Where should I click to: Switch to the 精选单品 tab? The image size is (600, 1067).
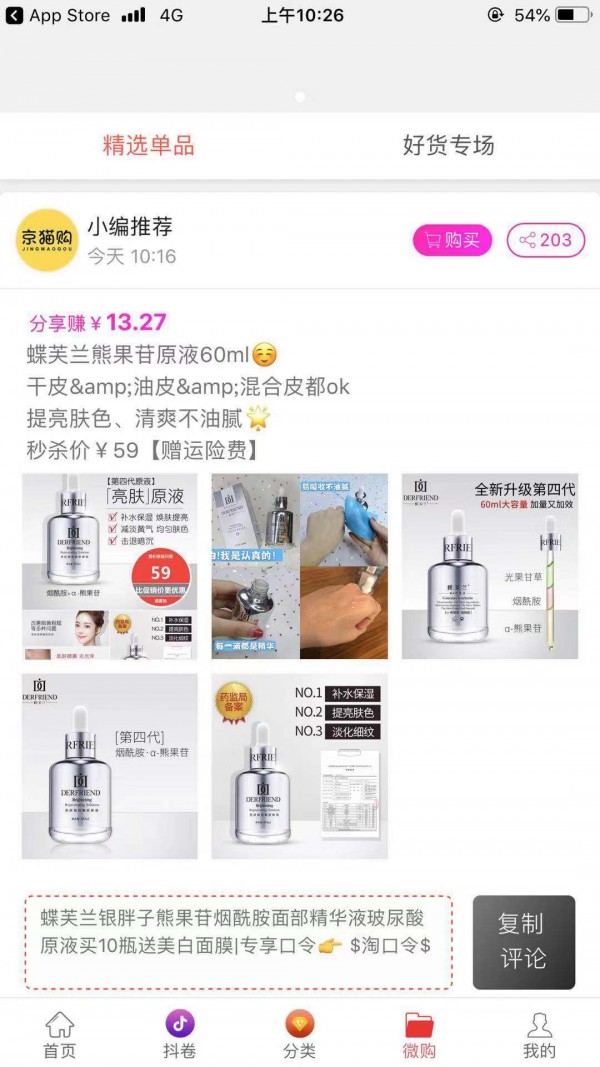[x=149, y=146]
